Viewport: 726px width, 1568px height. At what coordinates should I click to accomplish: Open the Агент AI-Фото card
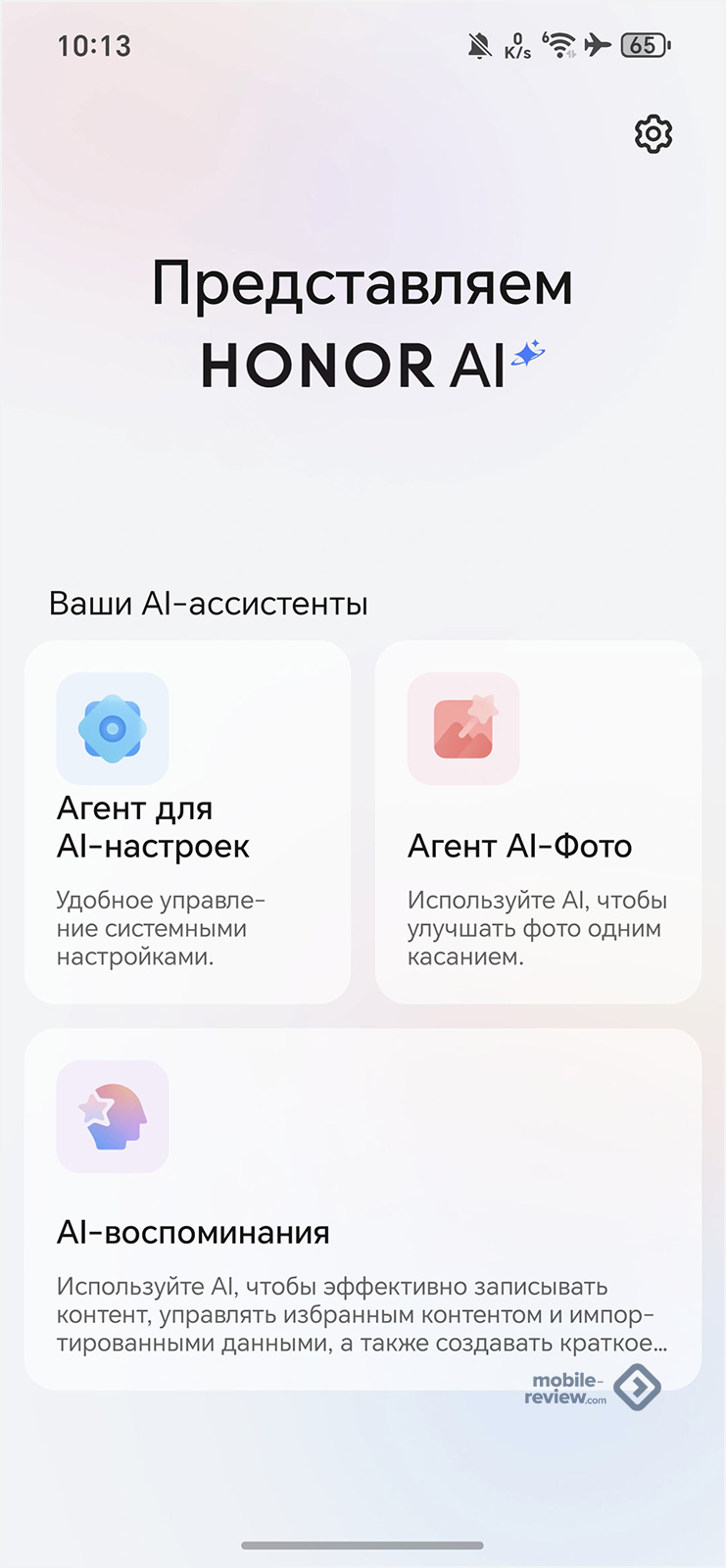538,822
